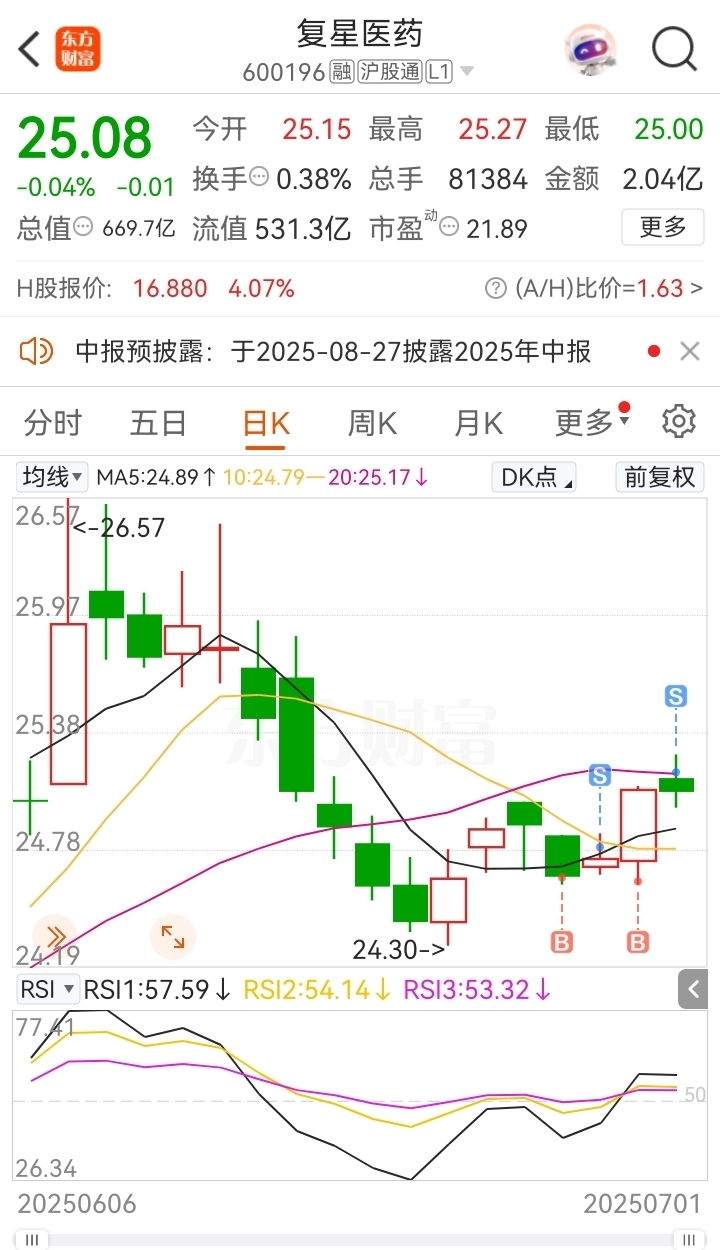Image resolution: width=720 pixels, height=1250 pixels.
Task: Change the 前复权 adjustment setting
Action: pos(660,477)
